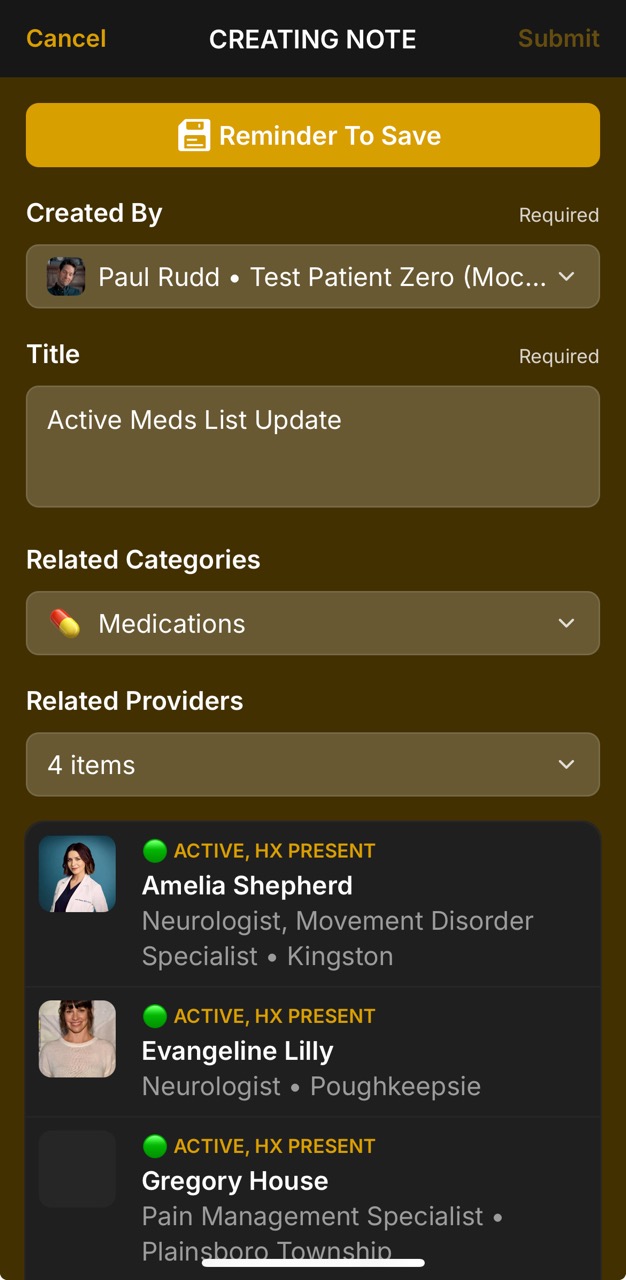Choose the Gregory House provider row

tap(313, 1190)
